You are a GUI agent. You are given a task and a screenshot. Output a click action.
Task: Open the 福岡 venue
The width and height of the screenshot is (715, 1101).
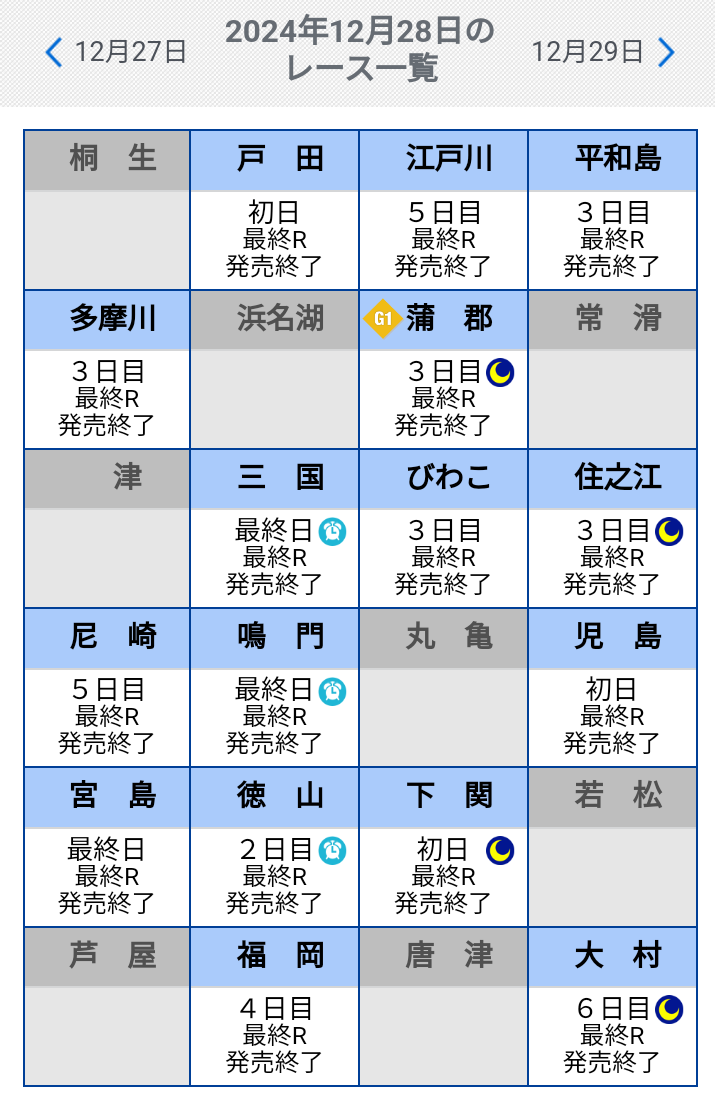point(275,956)
